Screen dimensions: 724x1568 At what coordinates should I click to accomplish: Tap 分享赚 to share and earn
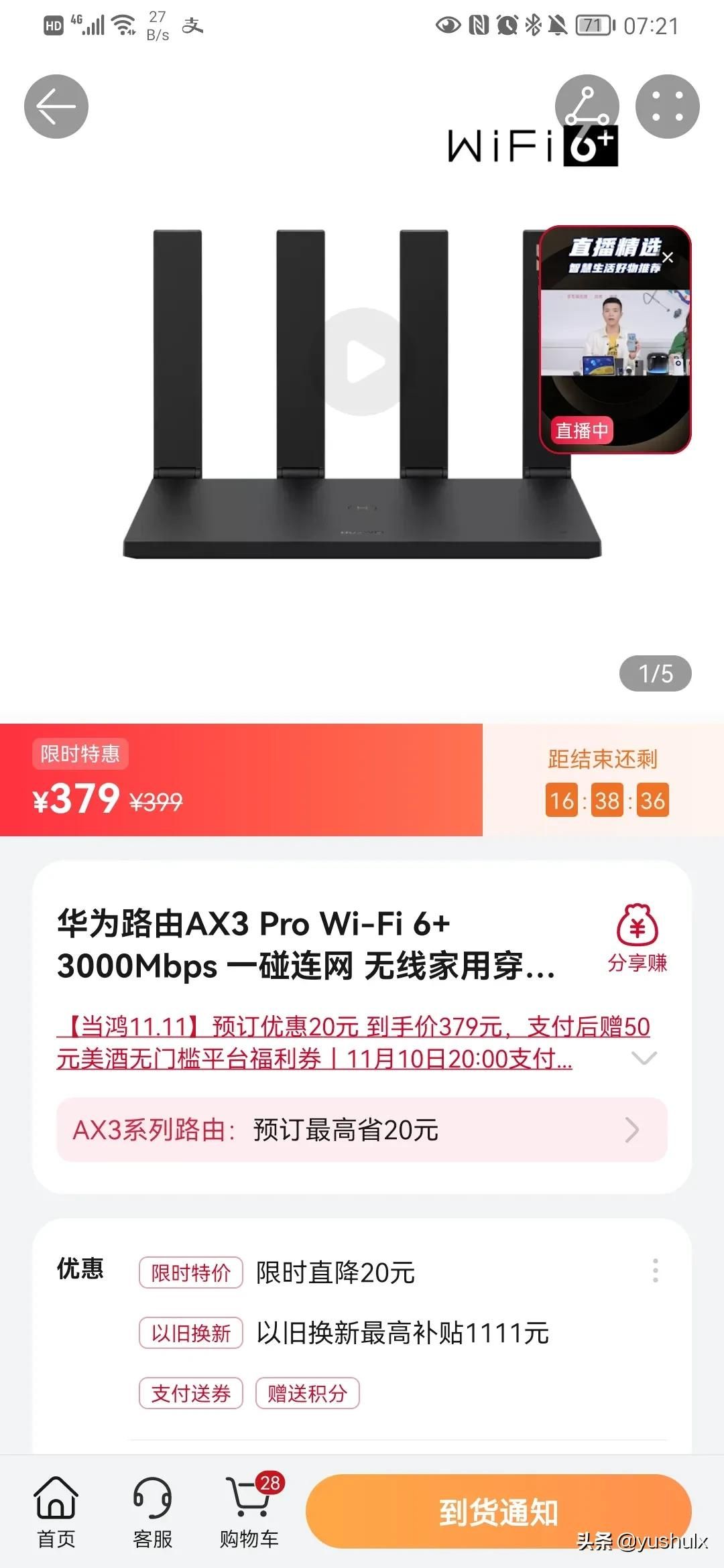coord(638,939)
